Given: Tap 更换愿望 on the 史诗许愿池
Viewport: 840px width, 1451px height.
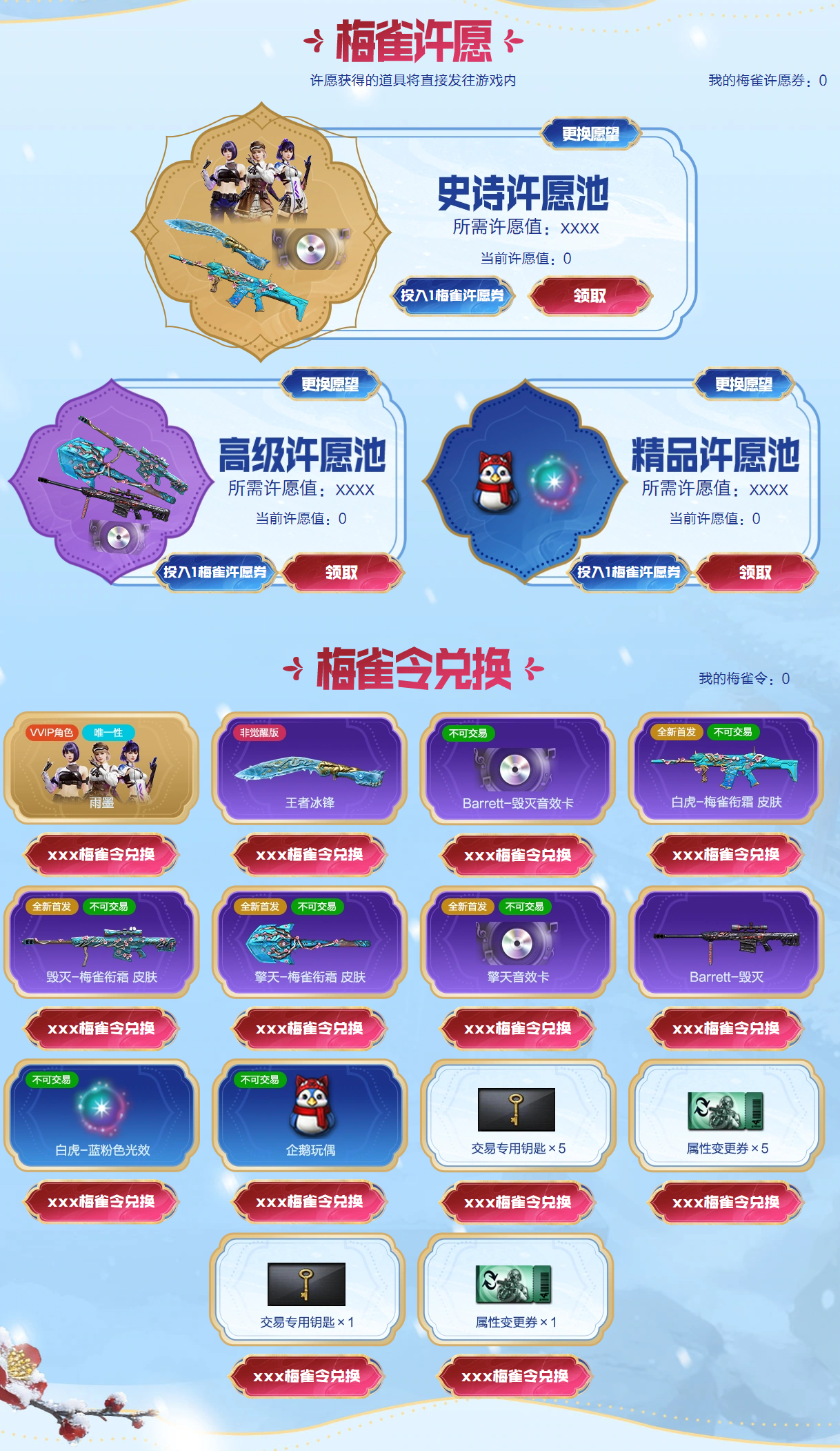Looking at the screenshot, I should coord(590,134).
